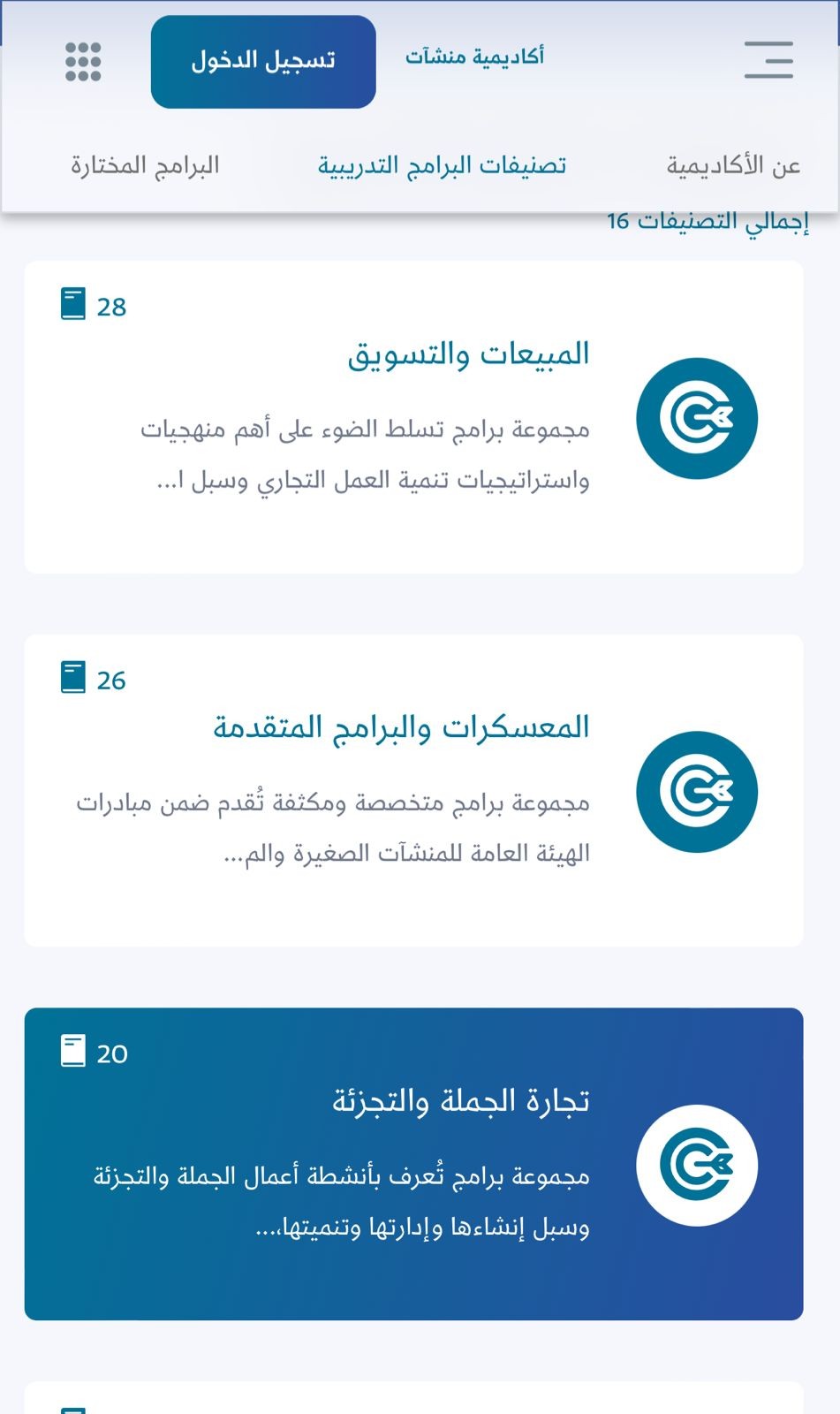
Task: Tap the تسجيل الدخول login button
Action: tap(263, 62)
